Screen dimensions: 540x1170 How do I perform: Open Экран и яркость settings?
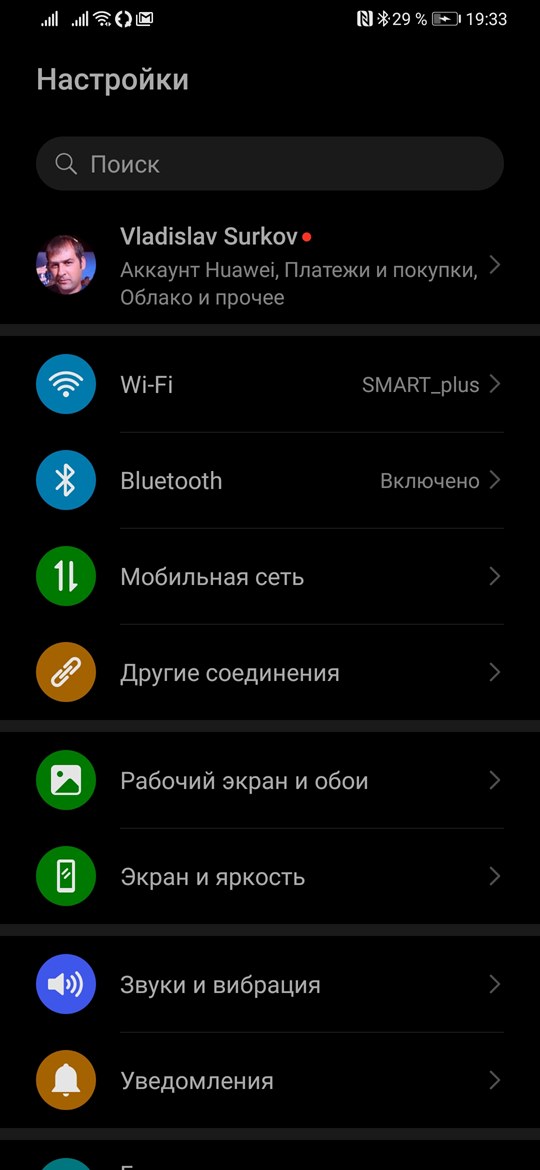click(270, 877)
